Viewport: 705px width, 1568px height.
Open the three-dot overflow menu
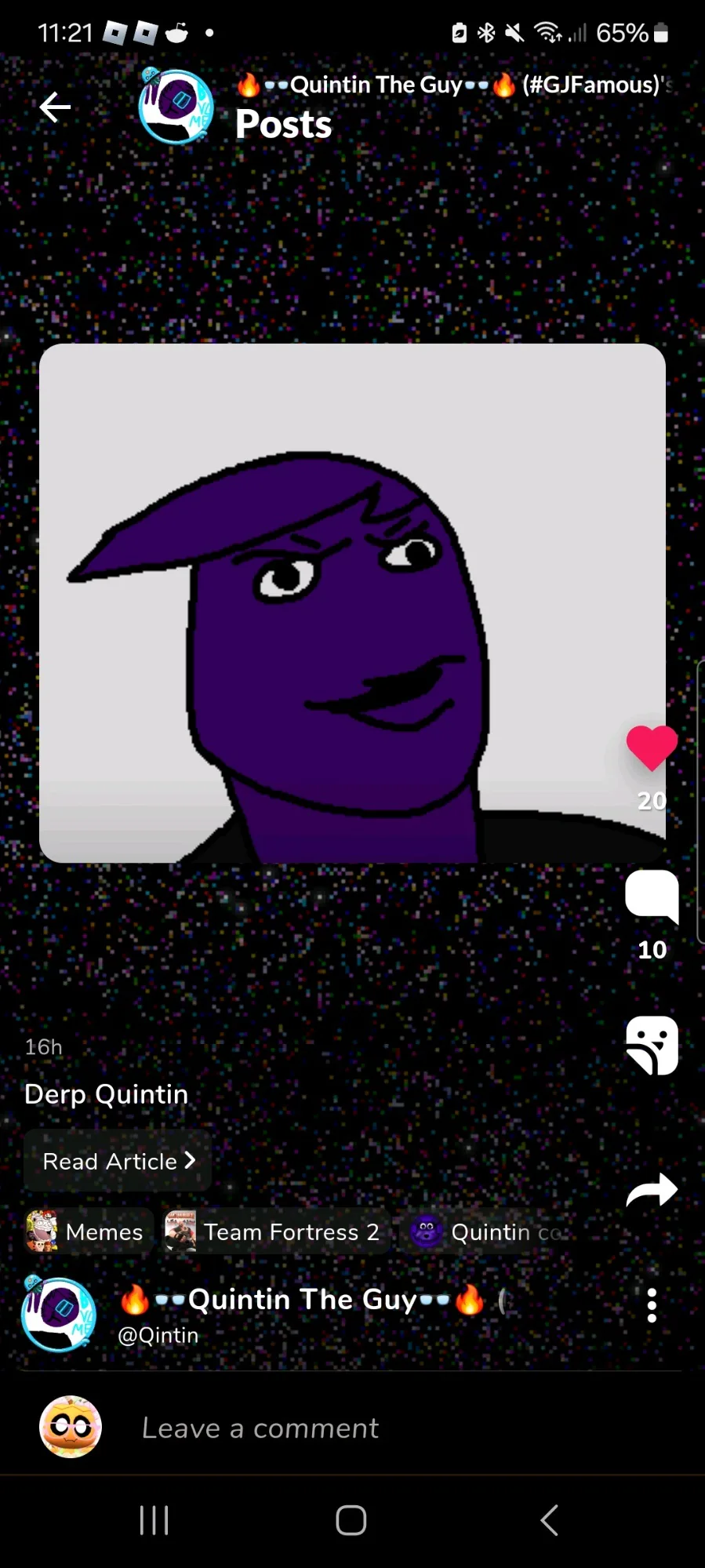coord(652,1305)
